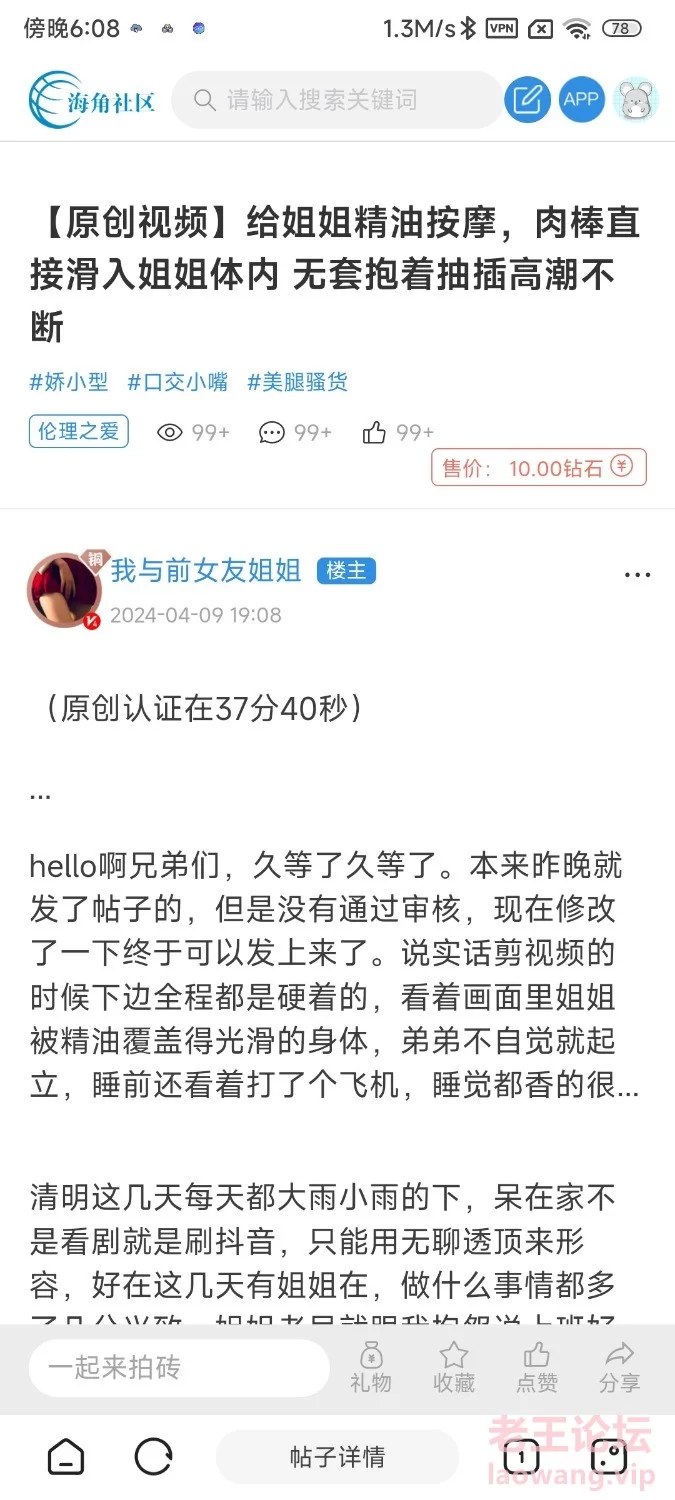Open the post's three-dot overflow menu

[637, 575]
